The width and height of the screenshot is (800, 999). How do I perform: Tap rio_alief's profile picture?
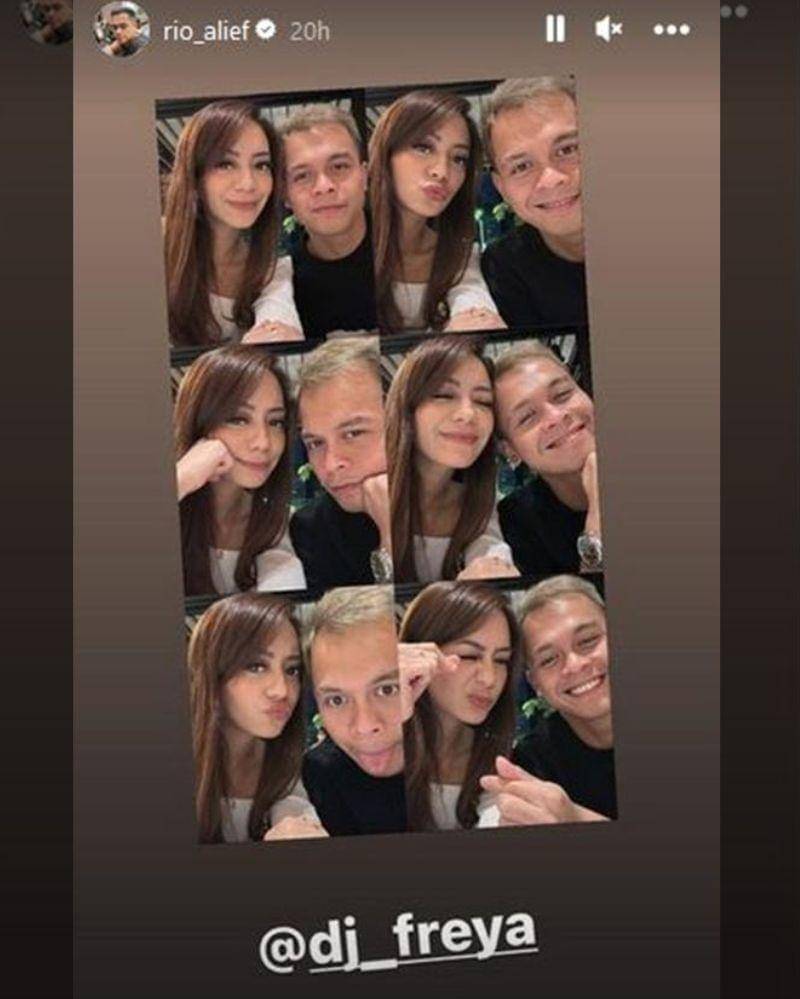pos(122,29)
